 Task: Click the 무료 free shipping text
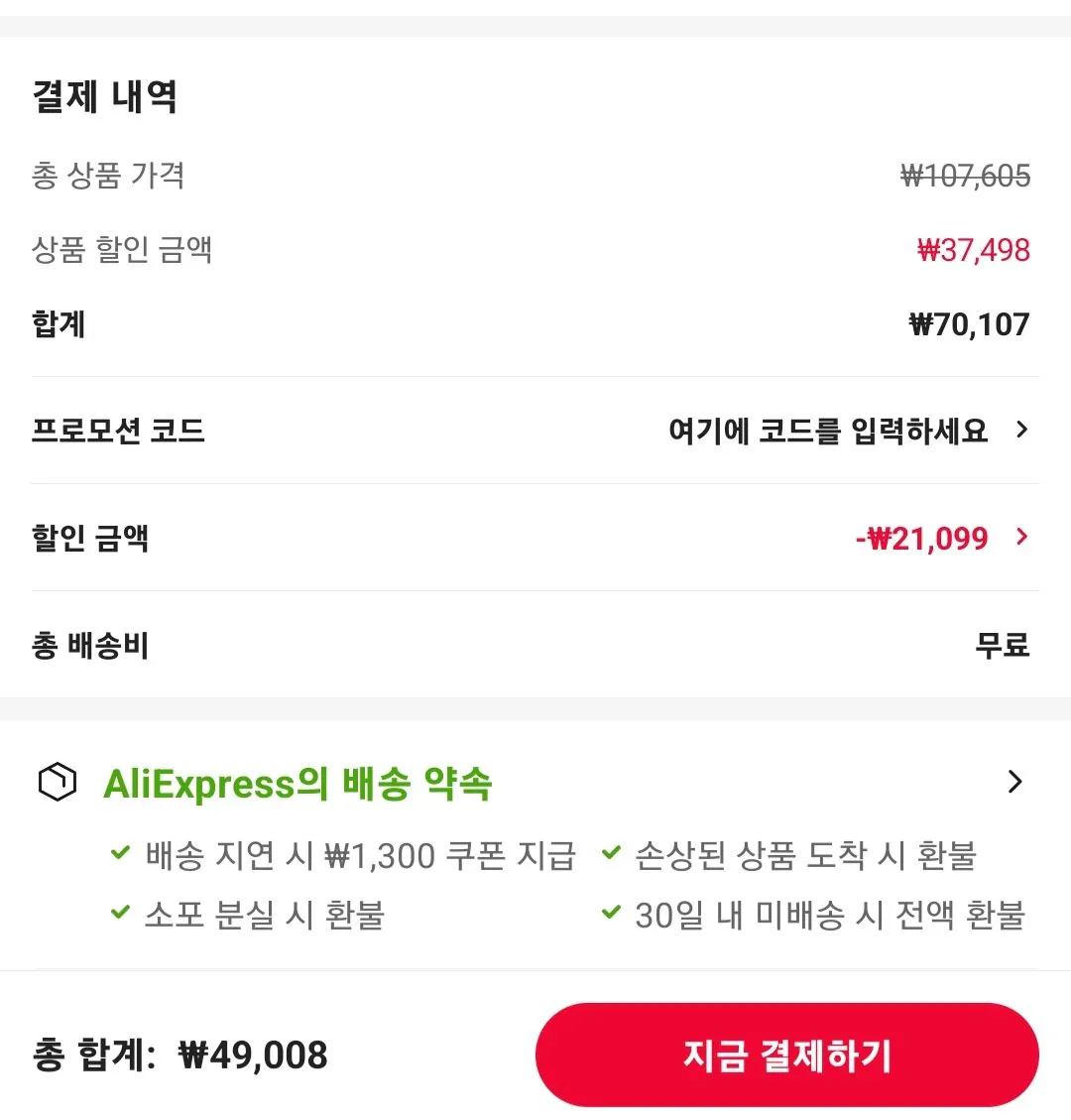coord(1004,645)
